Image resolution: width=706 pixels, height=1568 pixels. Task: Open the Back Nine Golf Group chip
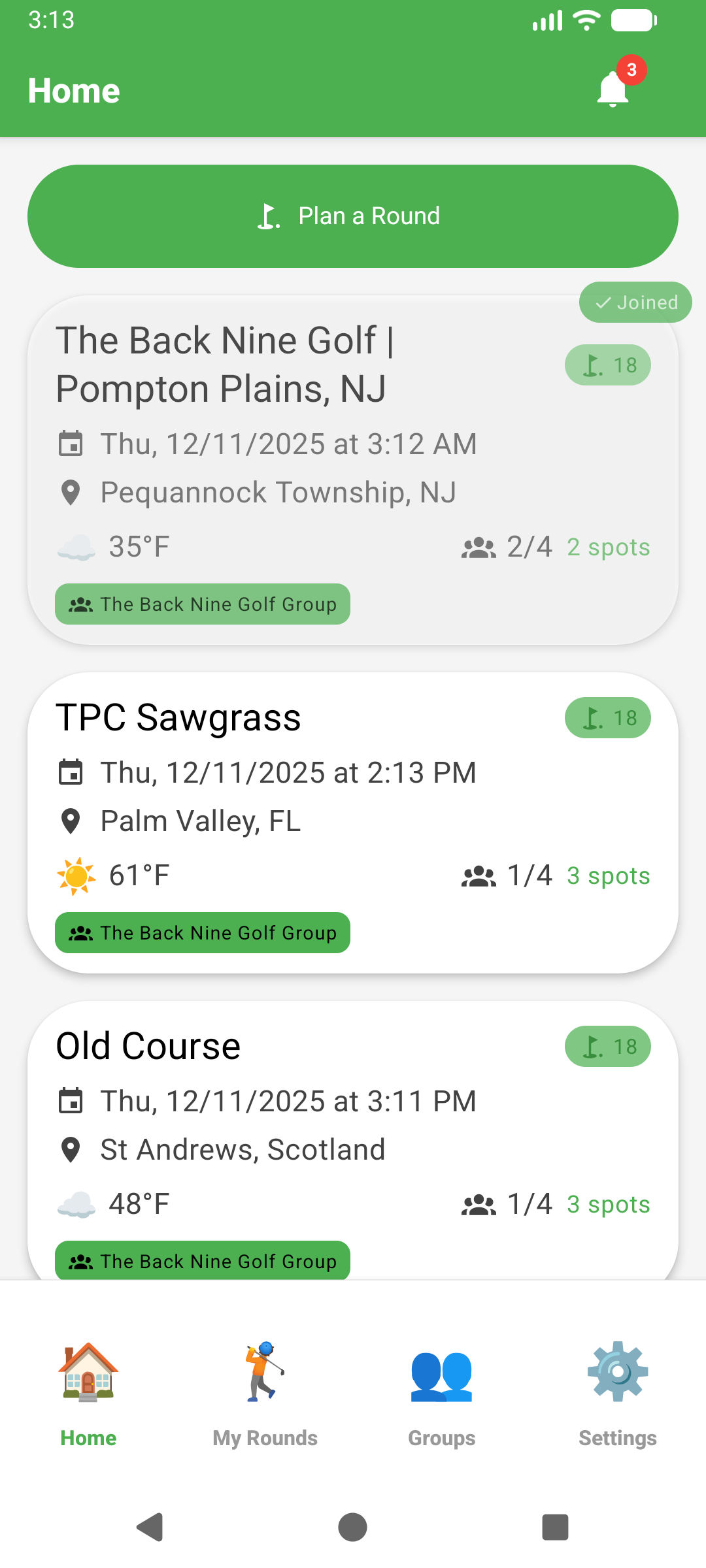pyautogui.click(x=203, y=604)
